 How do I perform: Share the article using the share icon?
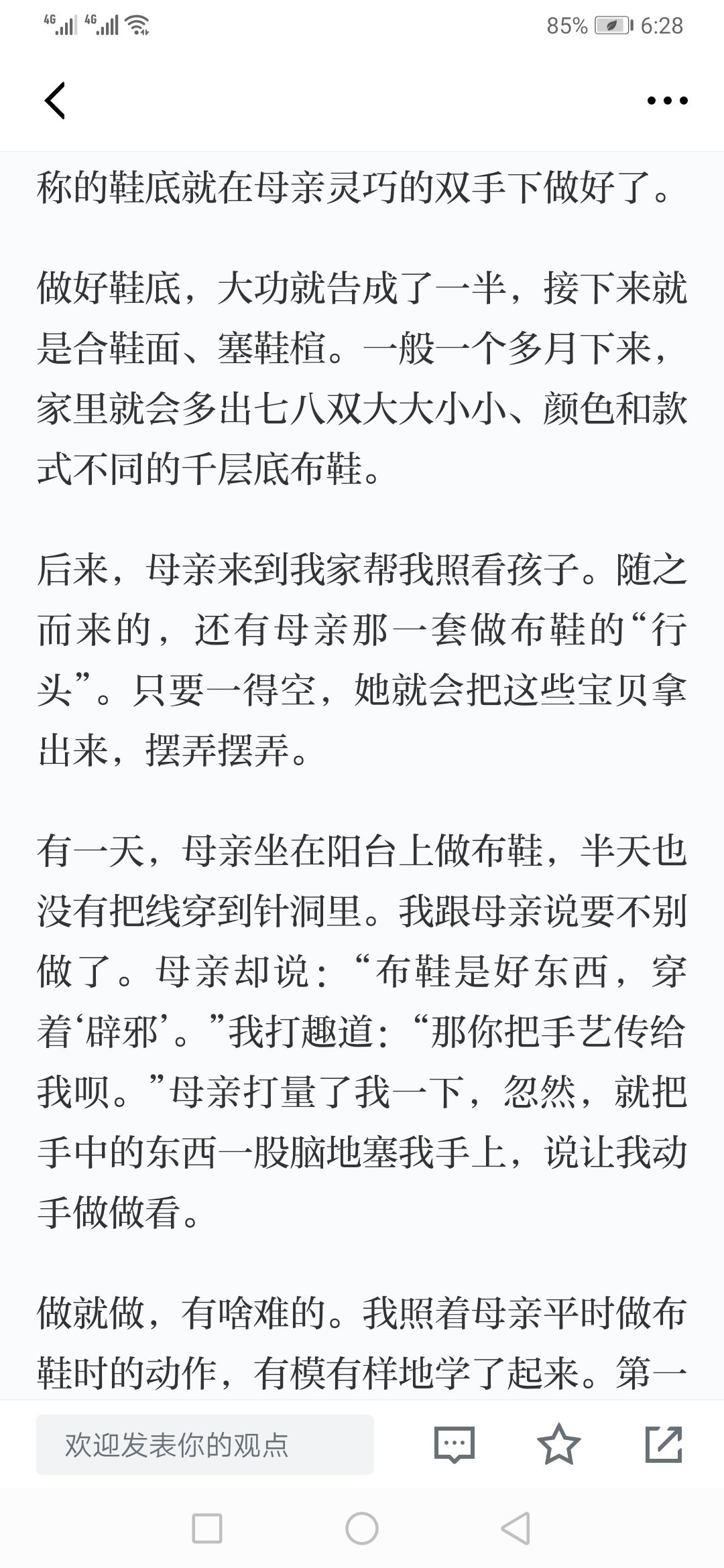click(x=664, y=1445)
